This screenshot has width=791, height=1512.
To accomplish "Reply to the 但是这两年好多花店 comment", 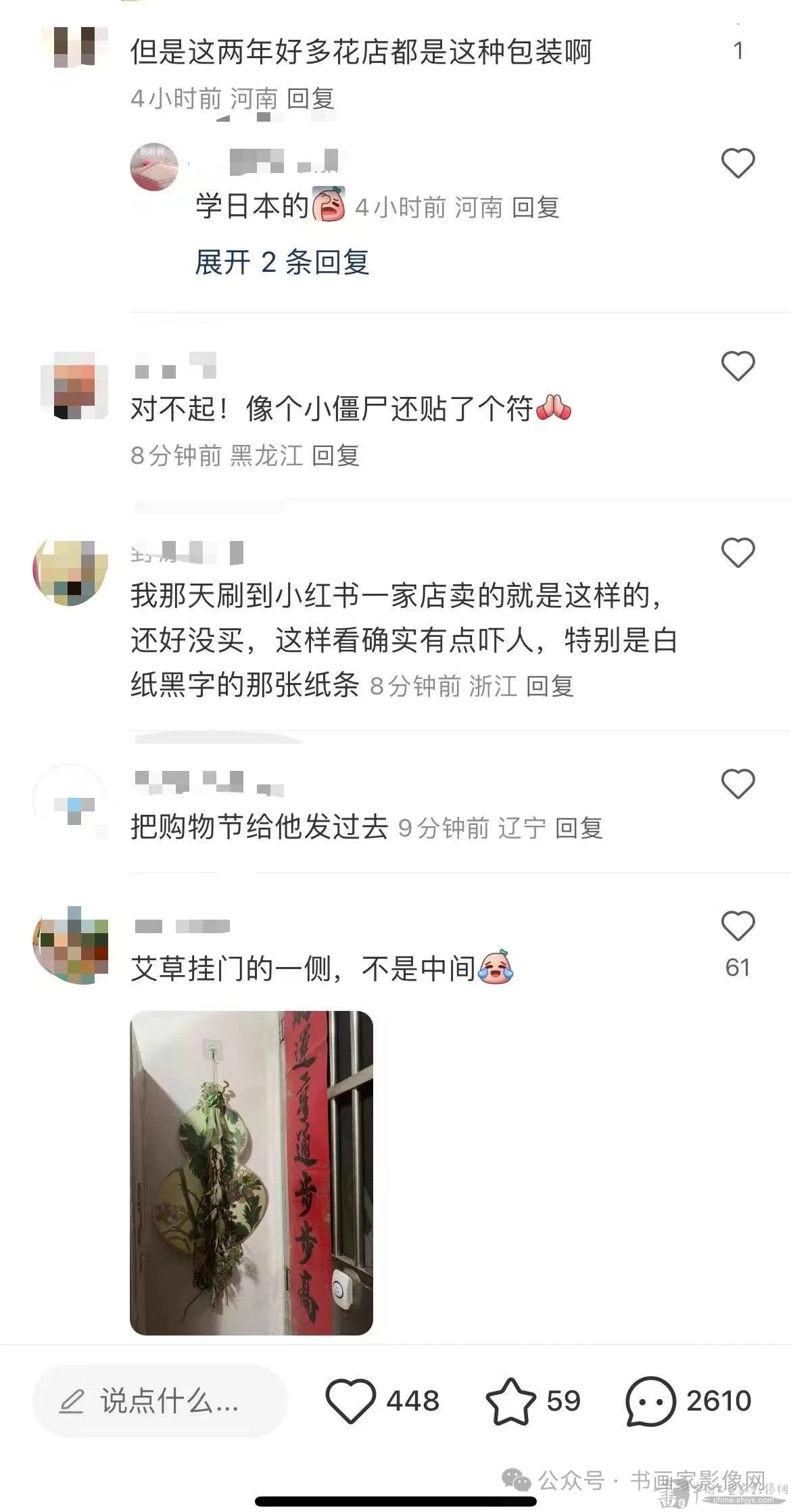I will pyautogui.click(x=311, y=99).
